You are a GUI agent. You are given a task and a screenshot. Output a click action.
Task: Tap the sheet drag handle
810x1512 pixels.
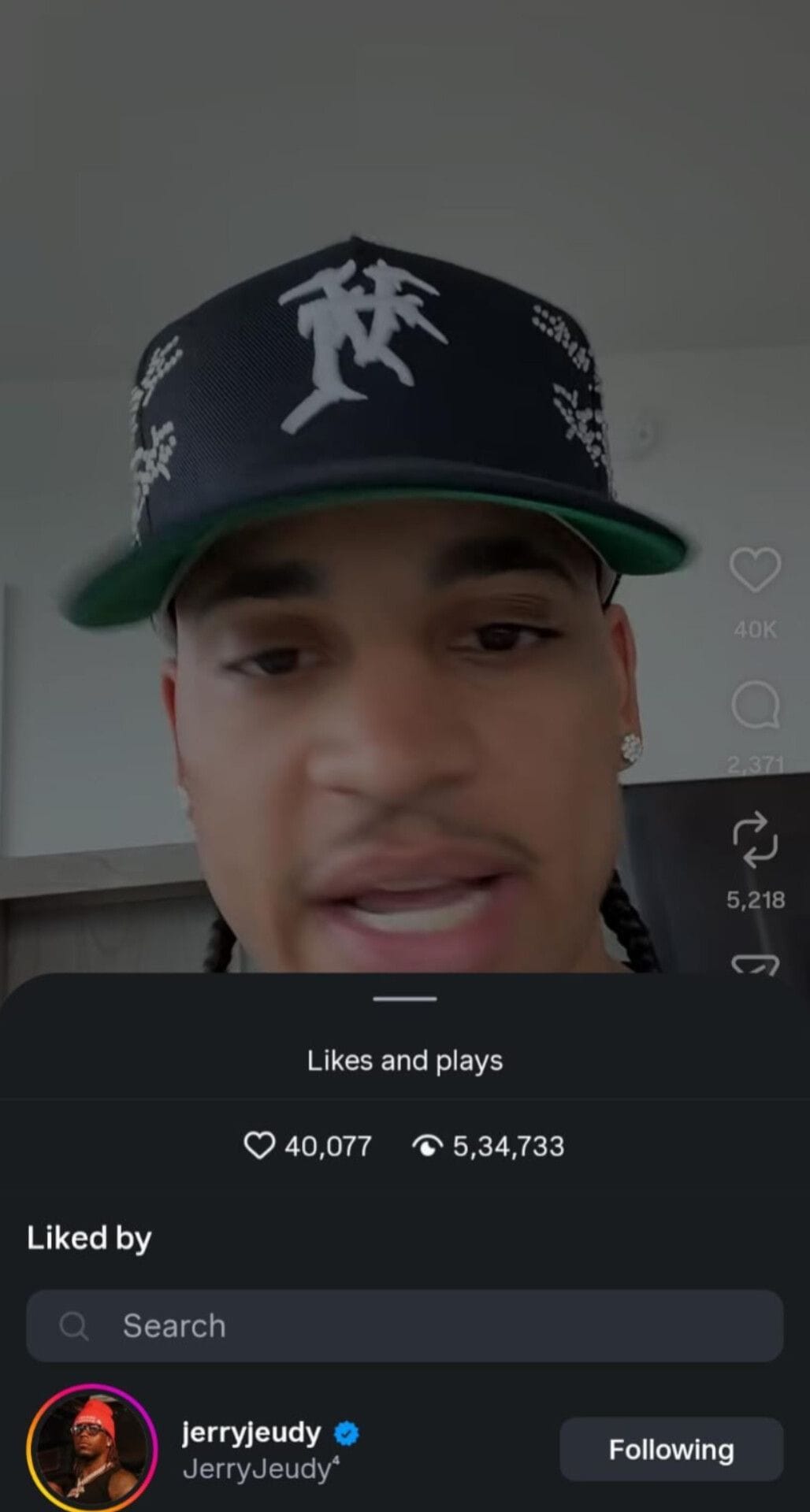click(405, 999)
